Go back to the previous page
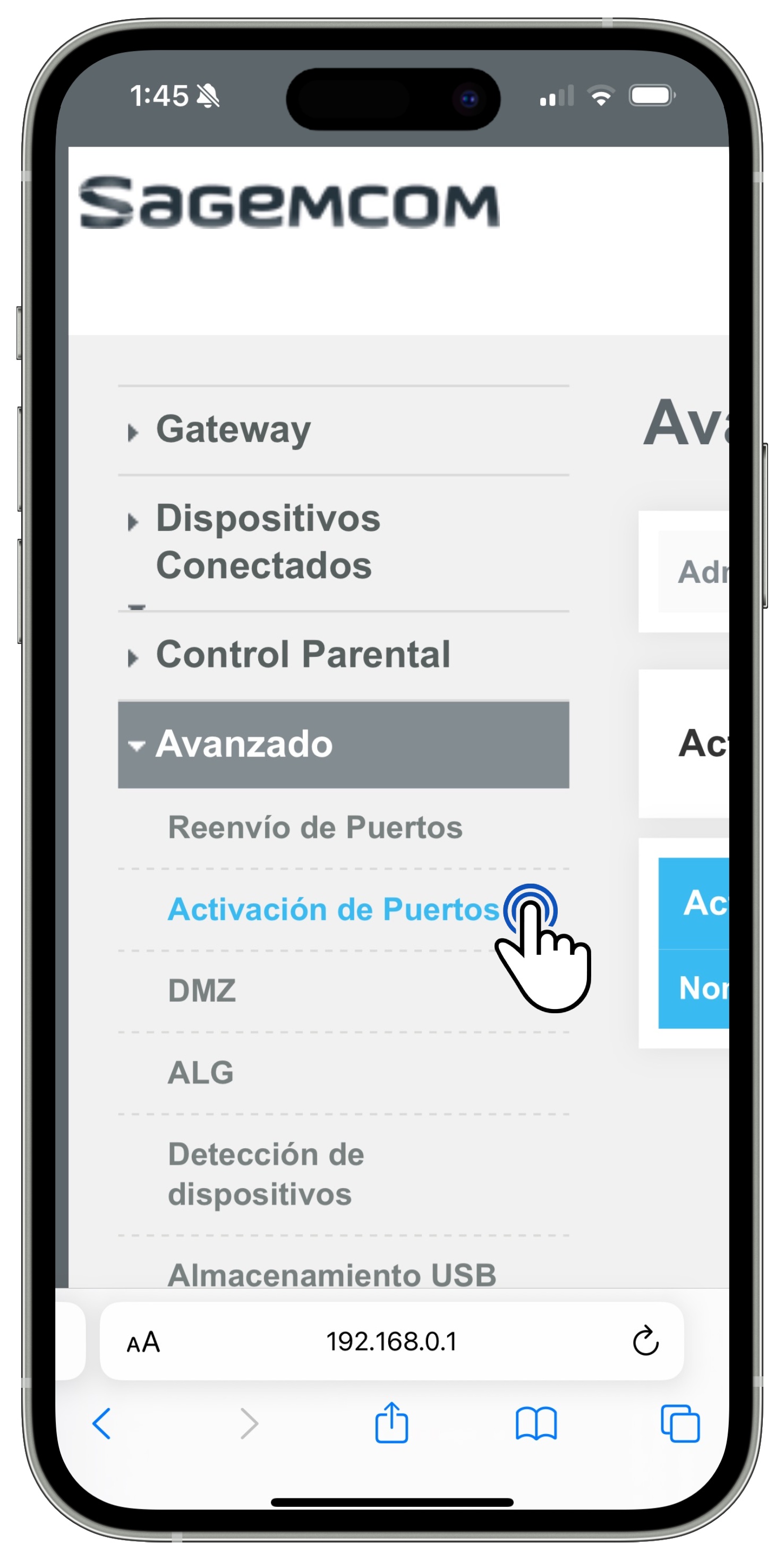This screenshot has width=784, height=1560. coord(101,1423)
